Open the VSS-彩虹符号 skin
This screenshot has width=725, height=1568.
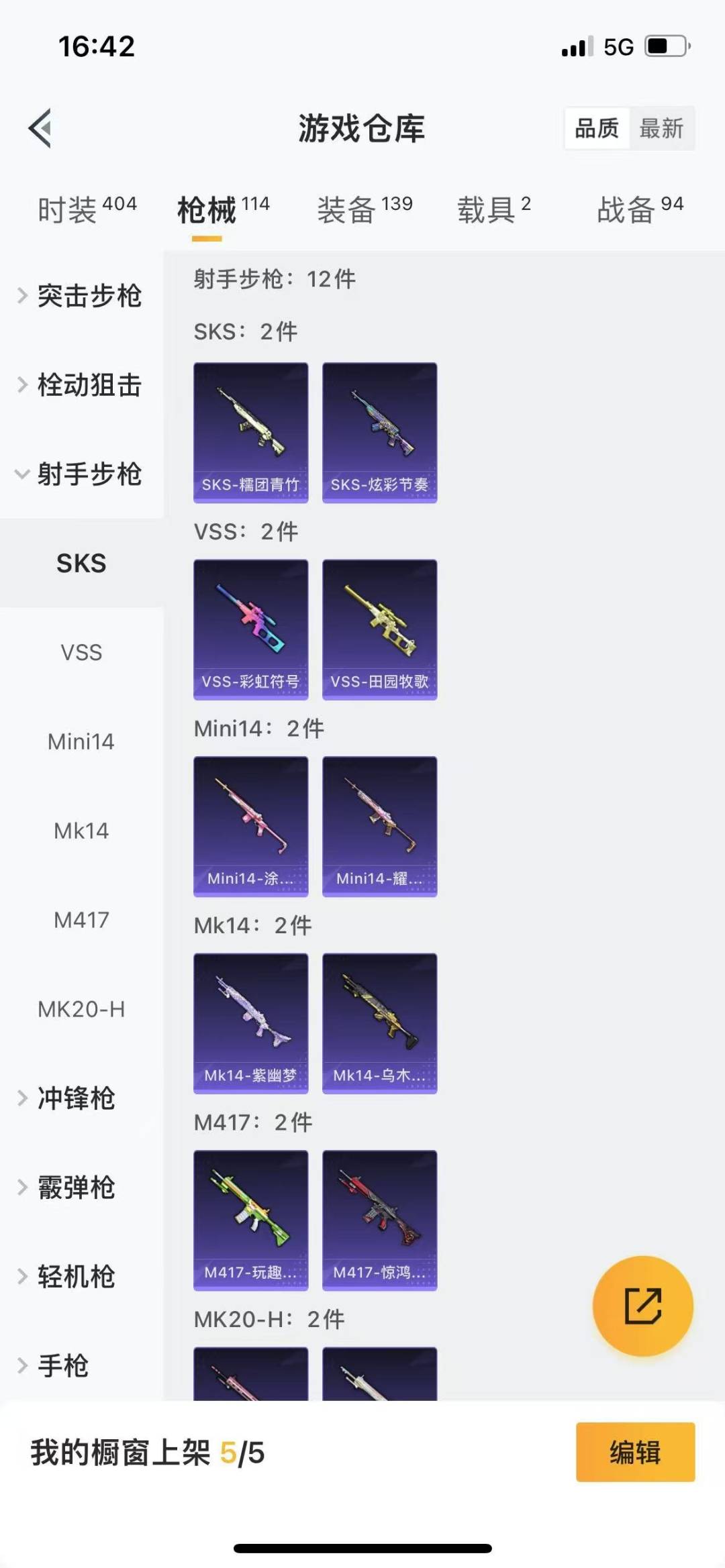[x=250, y=629]
